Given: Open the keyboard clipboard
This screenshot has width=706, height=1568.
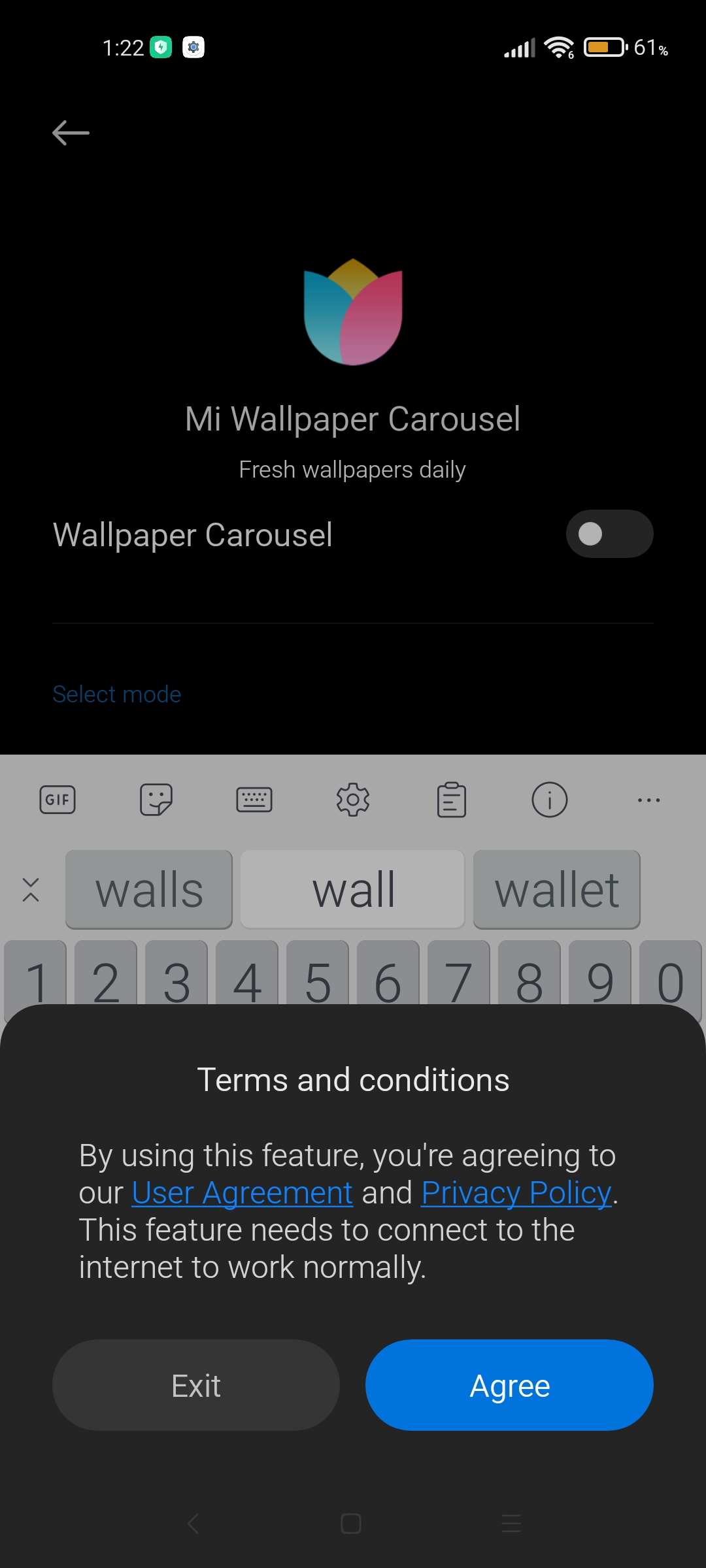Looking at the screenshot, I should [452, 800].
